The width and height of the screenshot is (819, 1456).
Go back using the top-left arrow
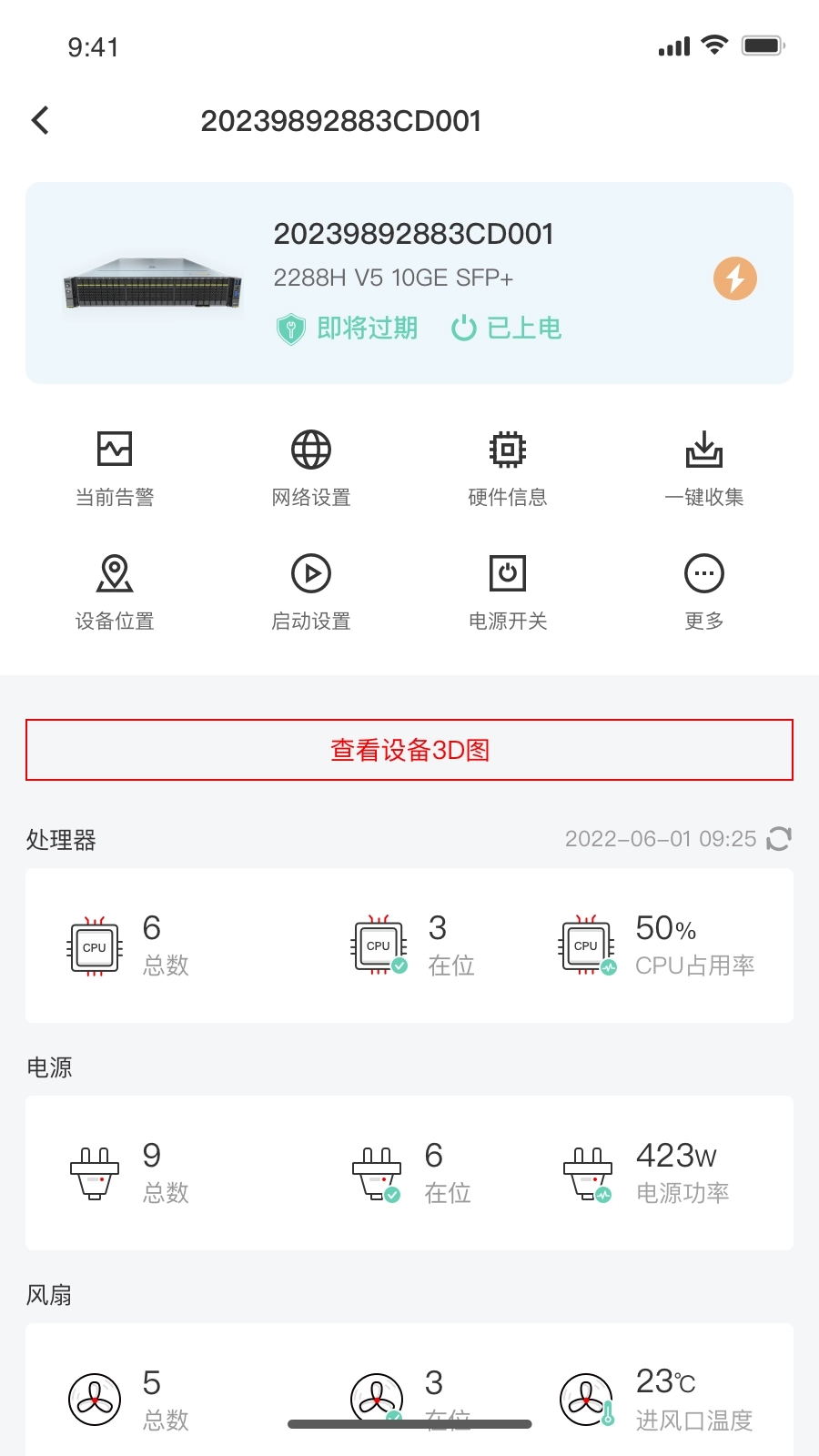40,120
